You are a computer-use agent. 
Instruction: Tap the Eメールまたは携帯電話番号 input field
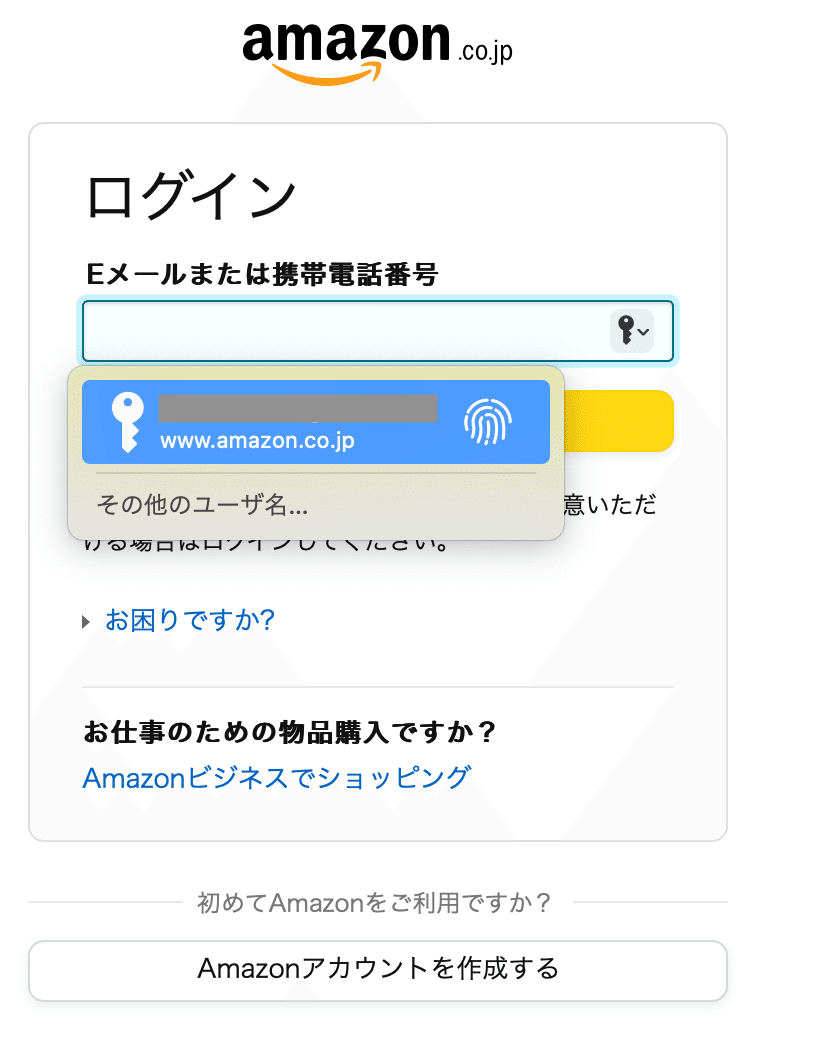coord(340,330)
